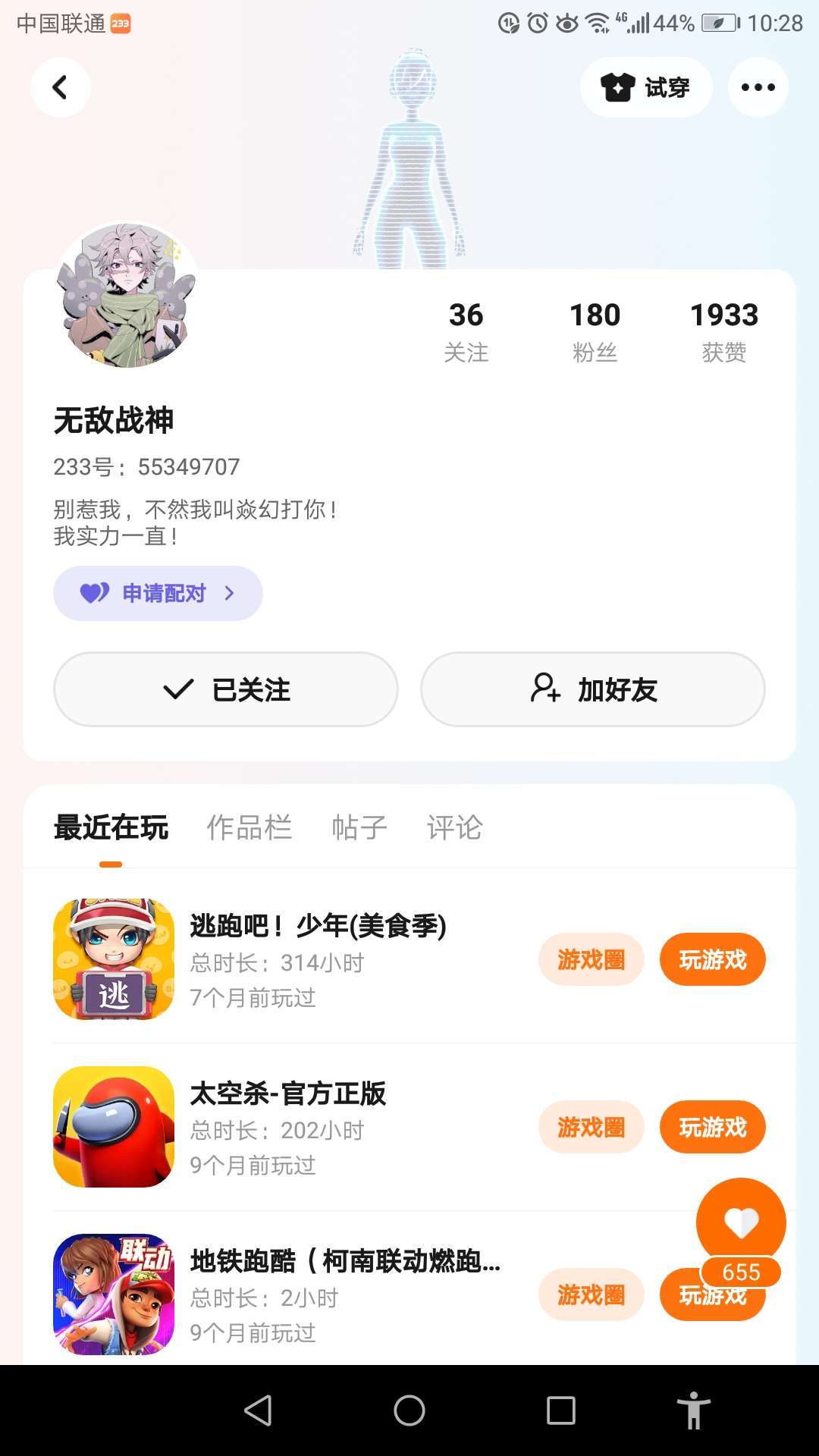Switch to the 作品栏 tab
Screen dimensions: 819x1456
pos(249,827)
